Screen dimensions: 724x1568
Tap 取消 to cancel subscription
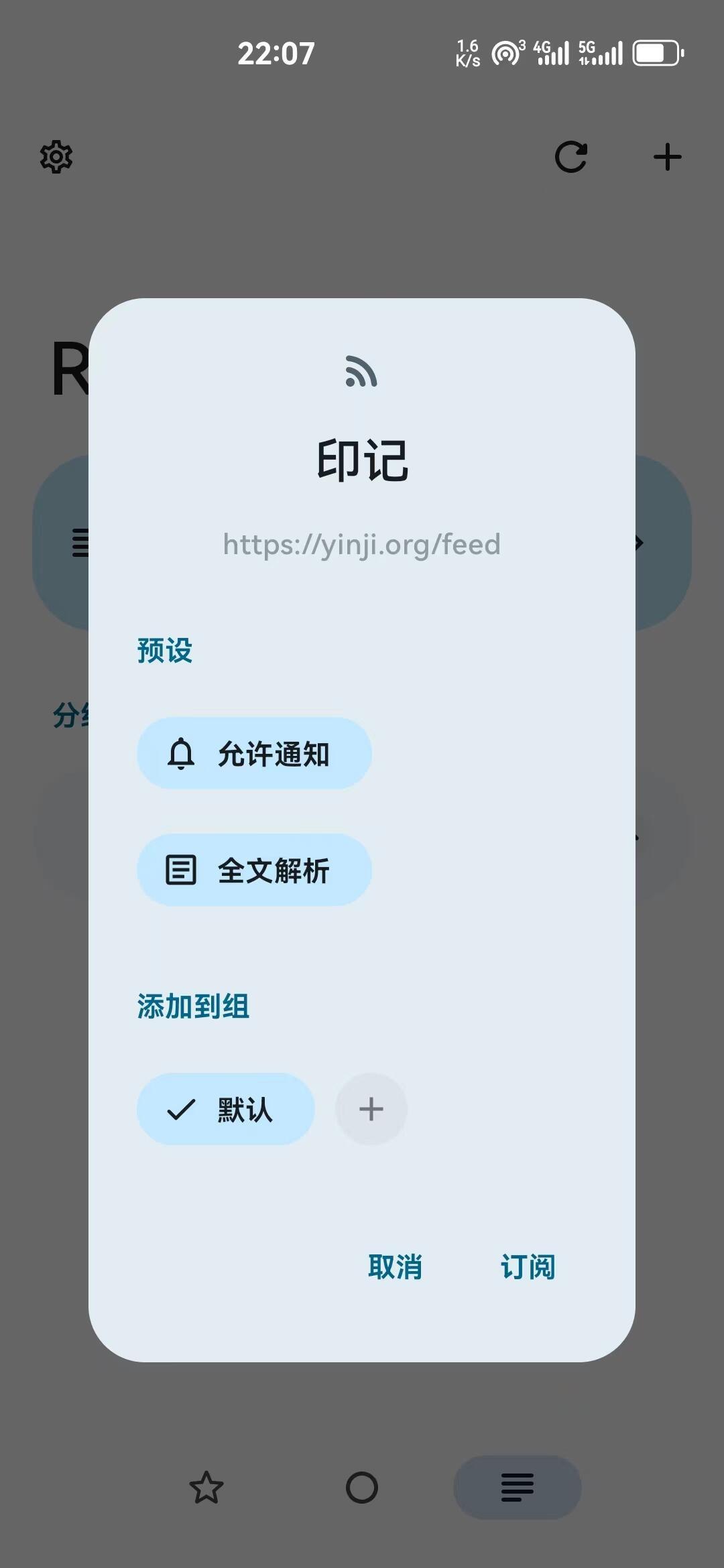(395, 1267)
